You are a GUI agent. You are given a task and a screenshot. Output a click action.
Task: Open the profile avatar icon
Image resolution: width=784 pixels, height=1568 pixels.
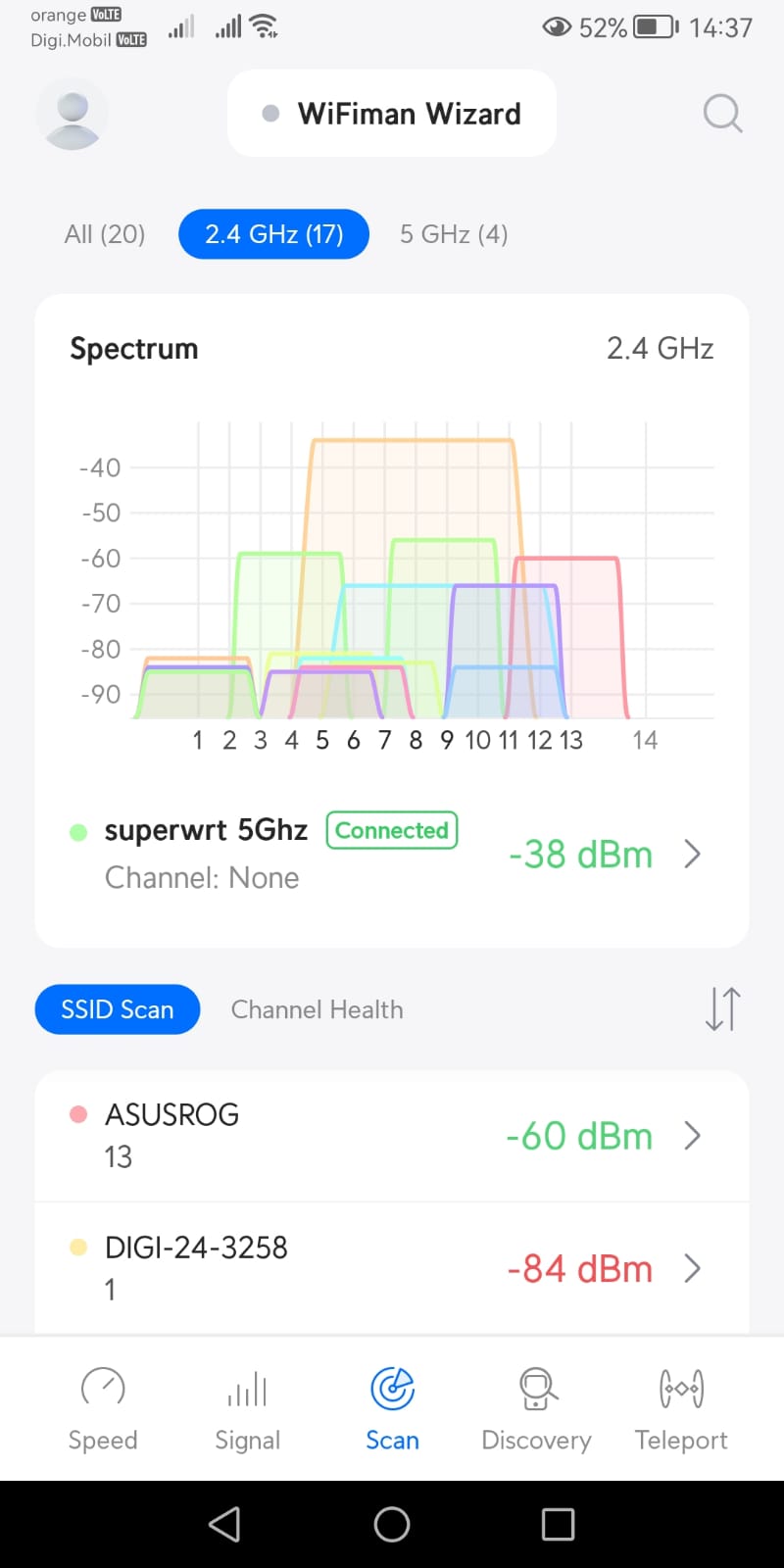tap(72, 115)
